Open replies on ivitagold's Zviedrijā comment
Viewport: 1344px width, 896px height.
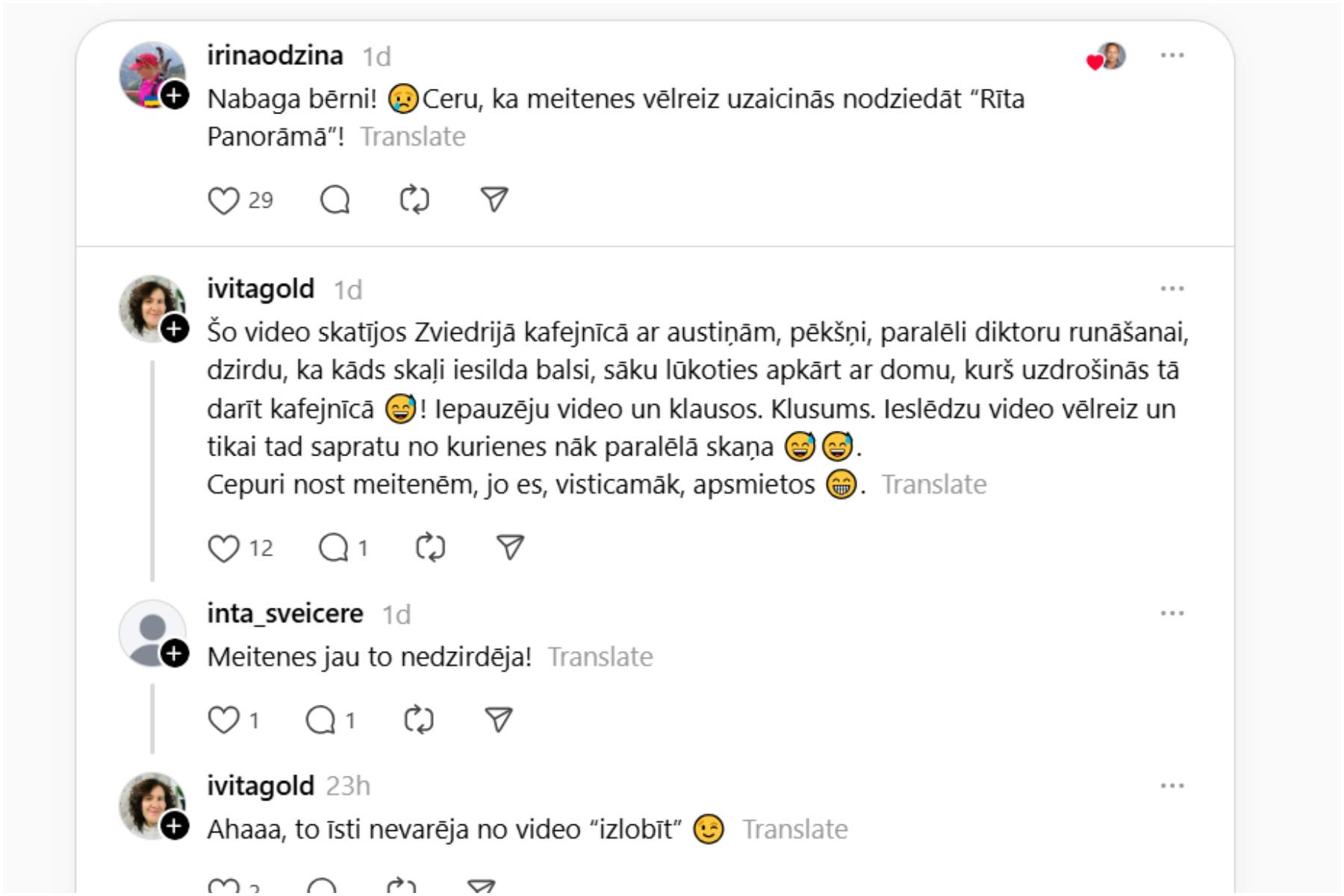coord(334,548)
